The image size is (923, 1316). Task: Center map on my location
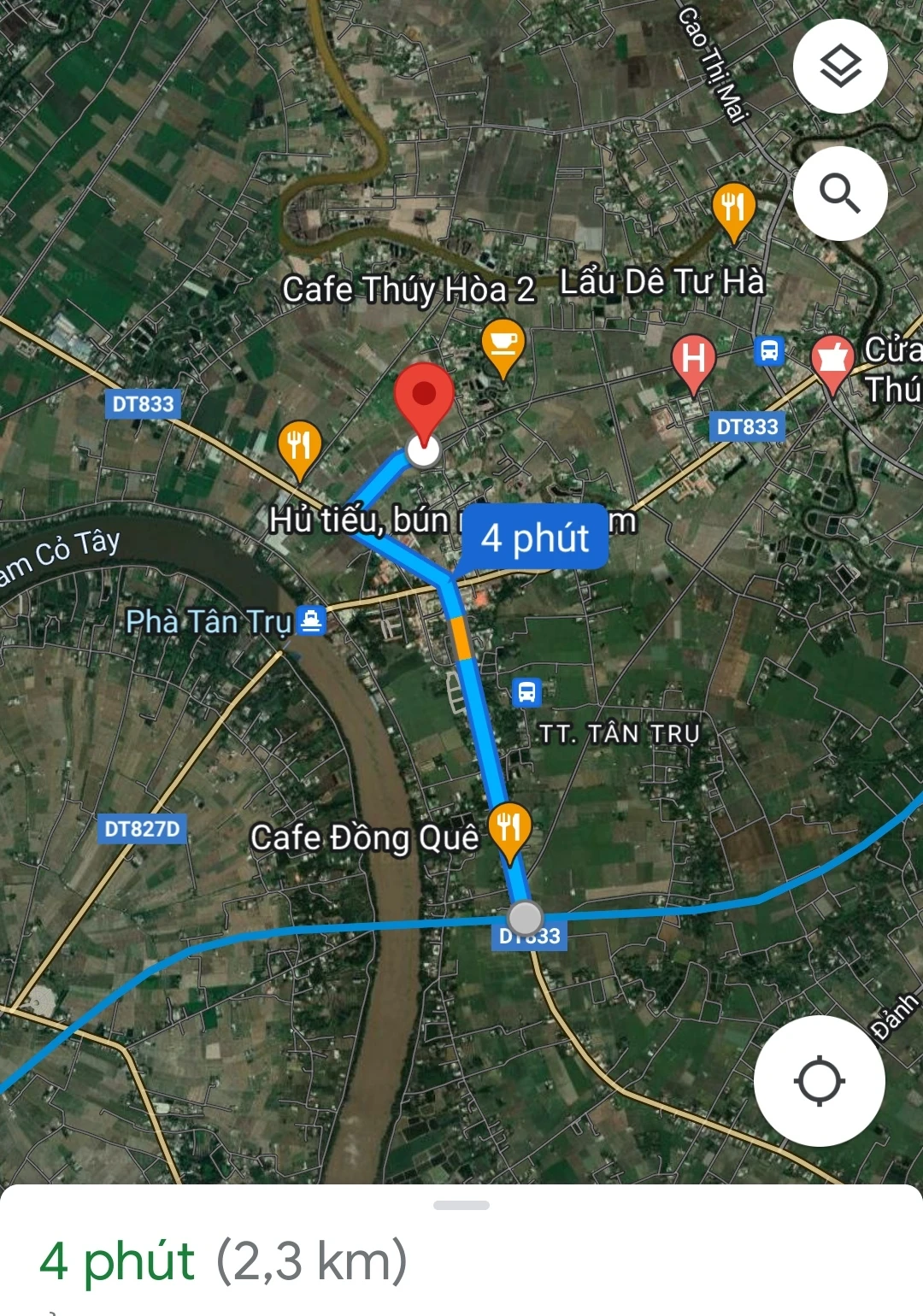coord(819,1081)
